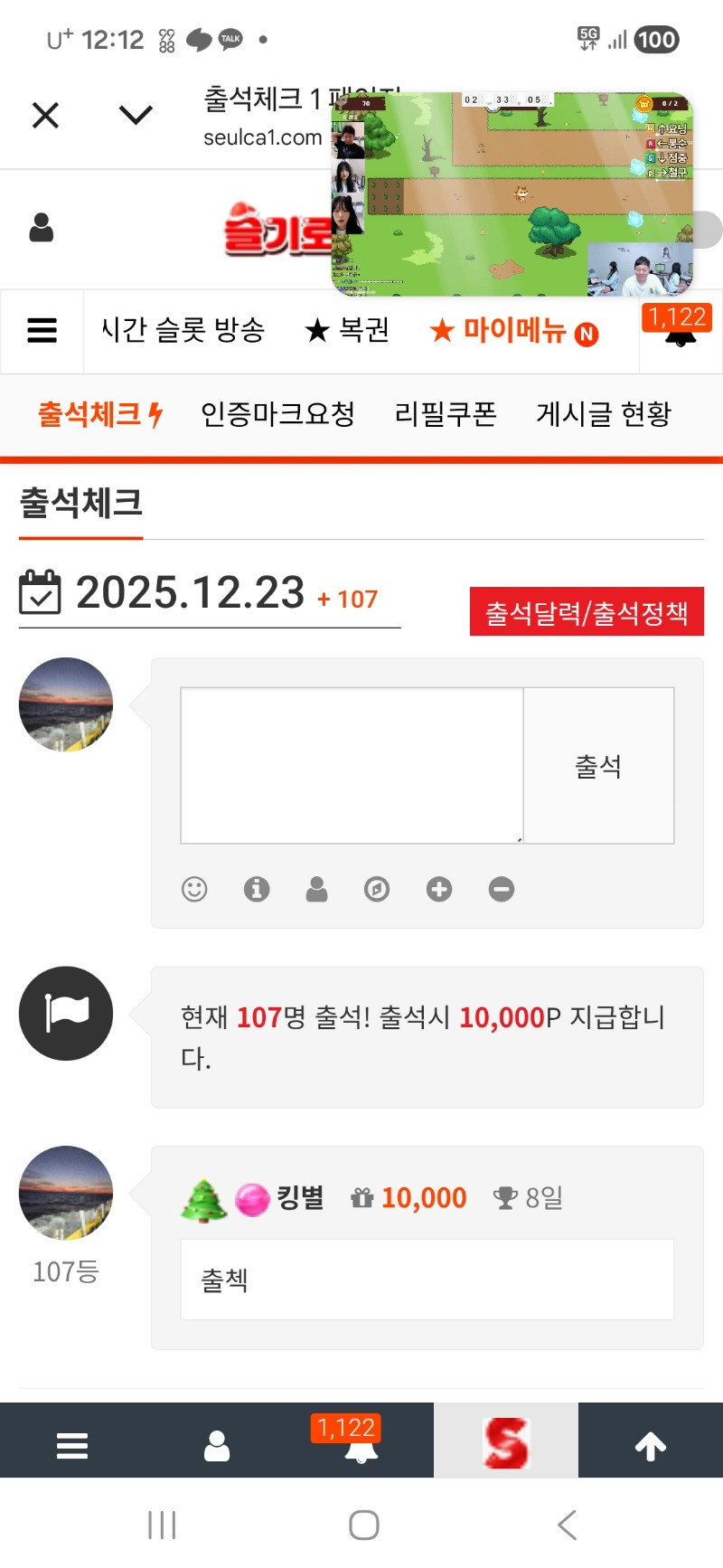
Task: Tap the plus circle icon under the text box
Action: point(439,890)
